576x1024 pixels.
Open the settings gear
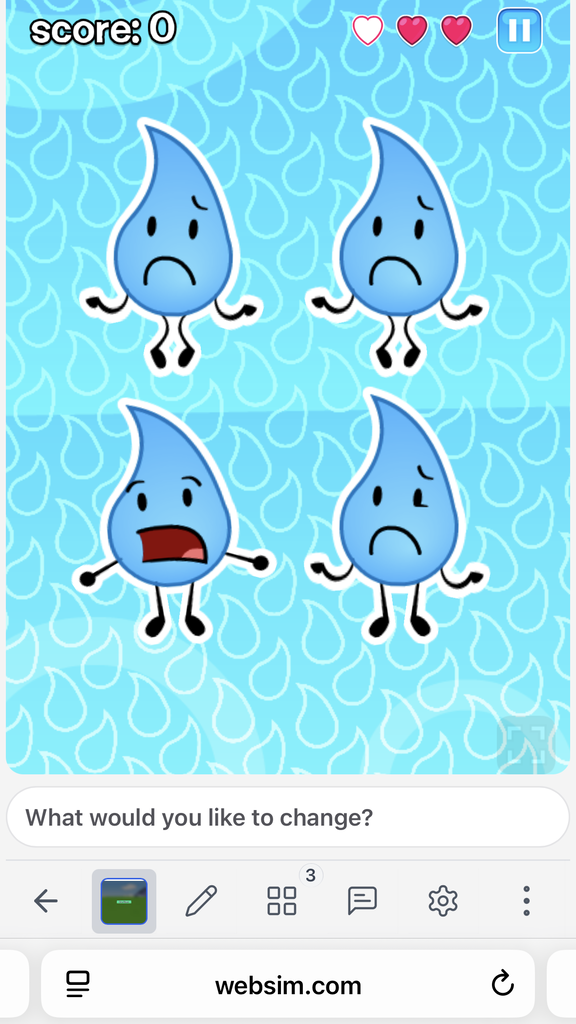click(443, 901)
